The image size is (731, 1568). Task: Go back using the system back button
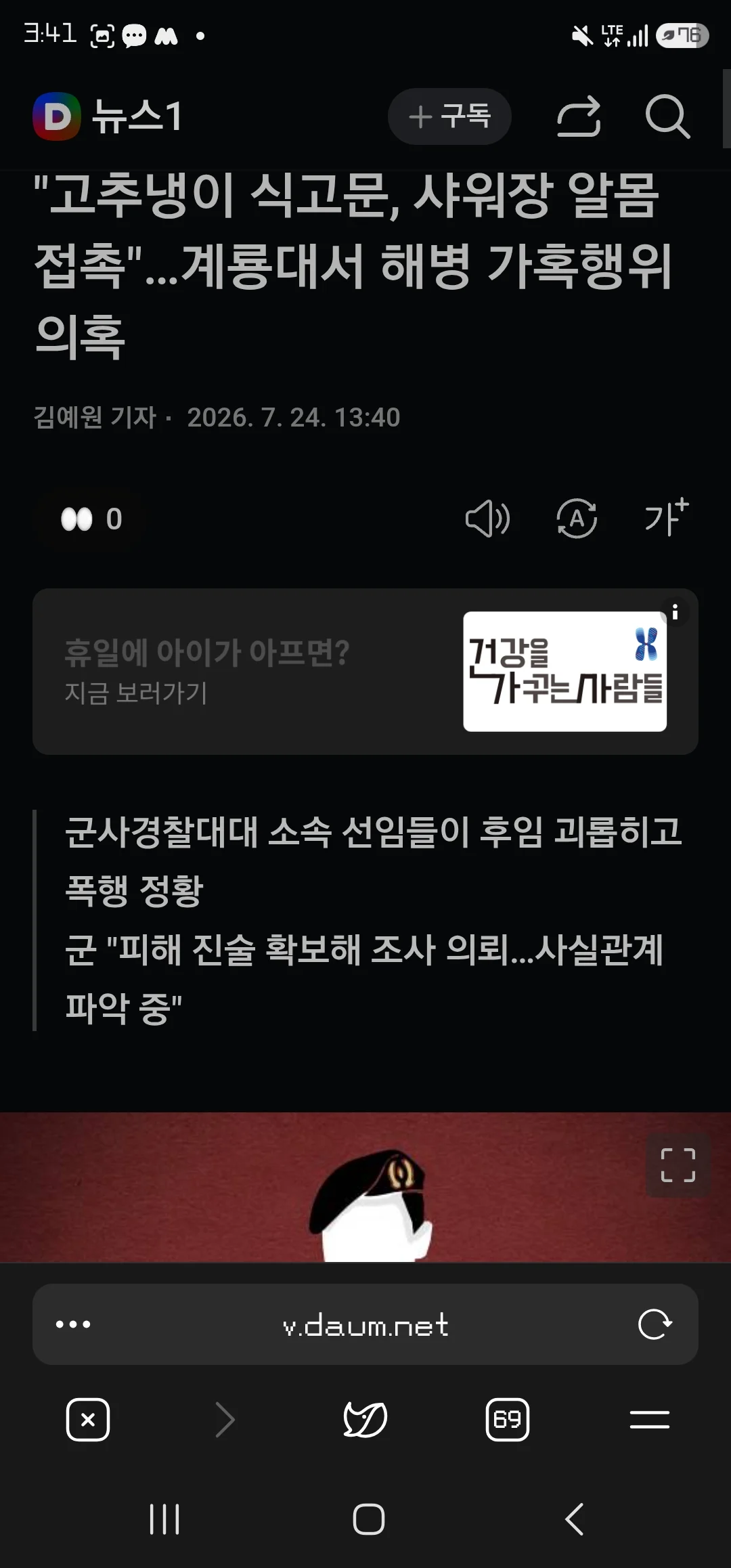coord(575,1519)
